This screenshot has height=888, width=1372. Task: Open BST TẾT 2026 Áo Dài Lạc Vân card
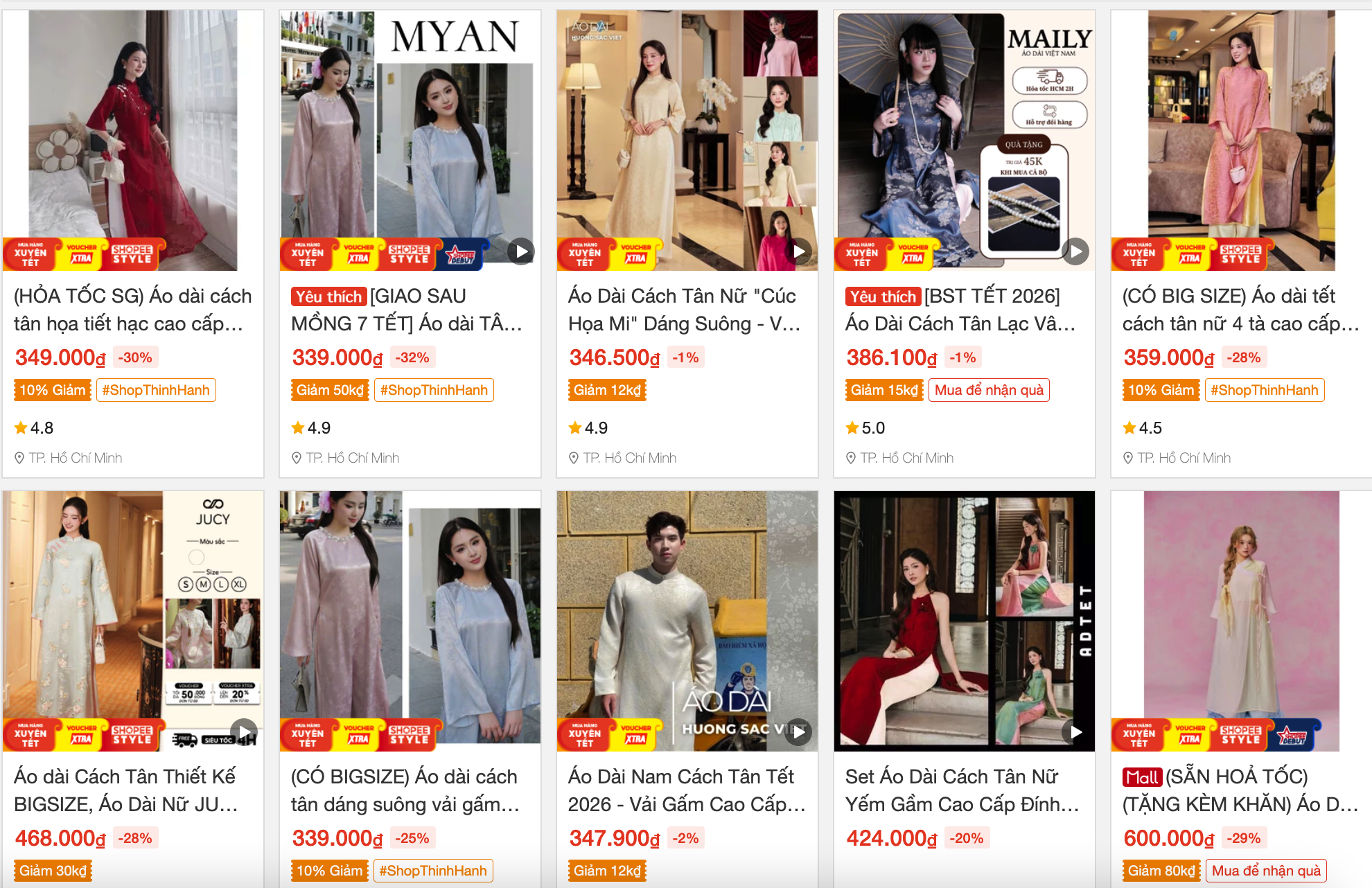[964, 310]
